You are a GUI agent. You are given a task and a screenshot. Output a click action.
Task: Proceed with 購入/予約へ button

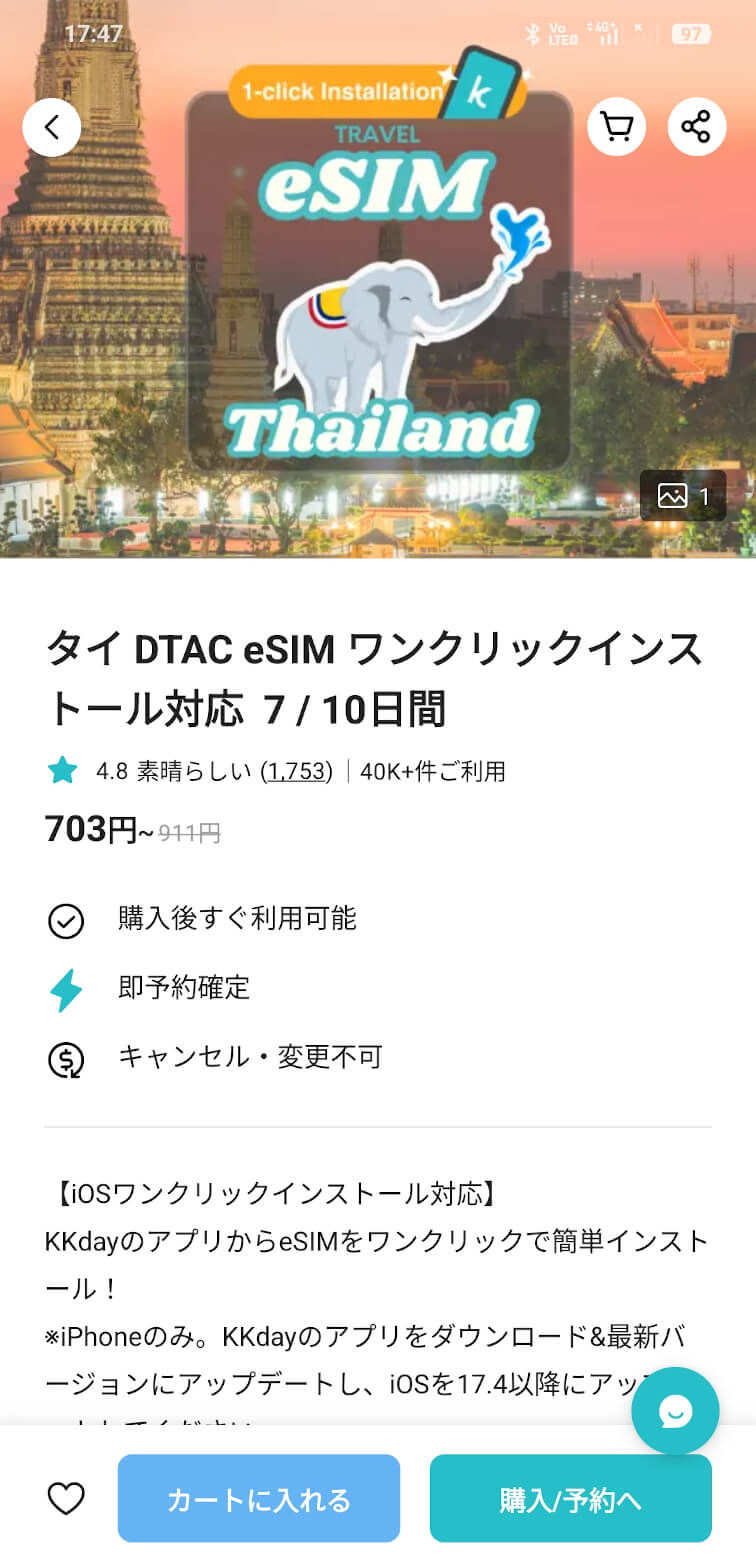point(570,1498)
